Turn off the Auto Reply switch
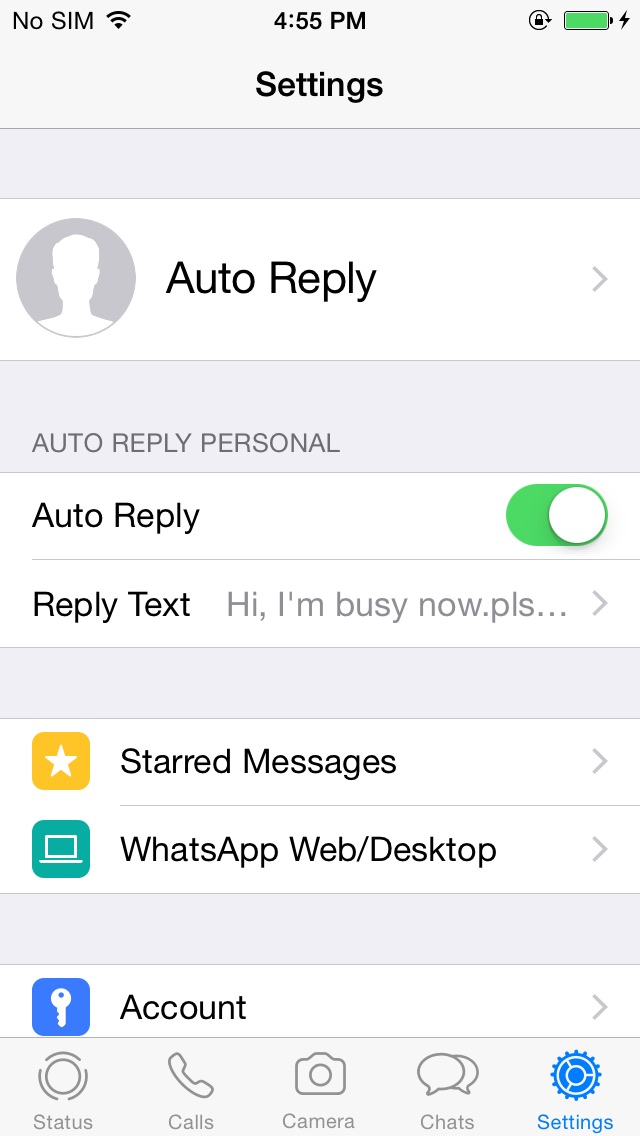 click(x=556, y=515)
